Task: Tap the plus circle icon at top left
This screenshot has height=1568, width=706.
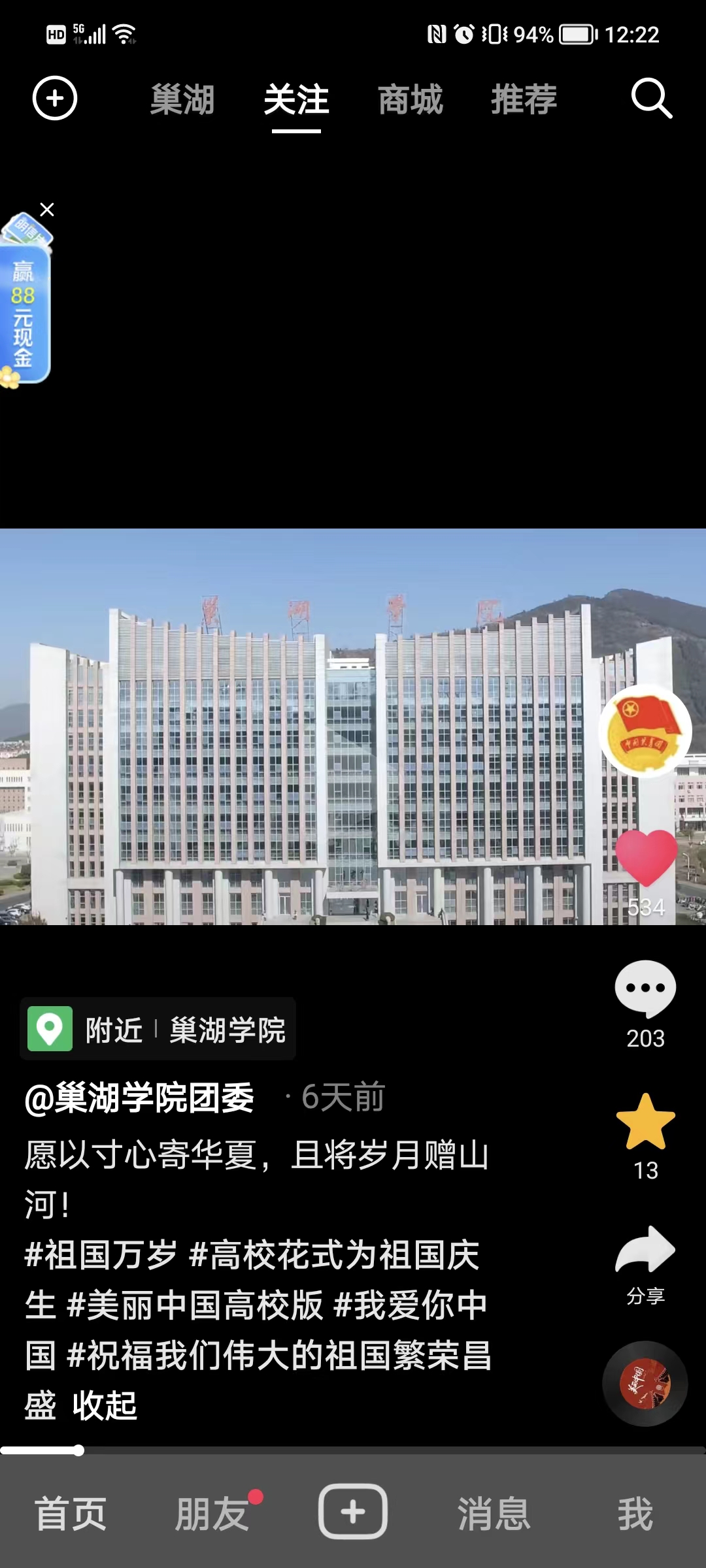Action: click(x=55, y=99)
